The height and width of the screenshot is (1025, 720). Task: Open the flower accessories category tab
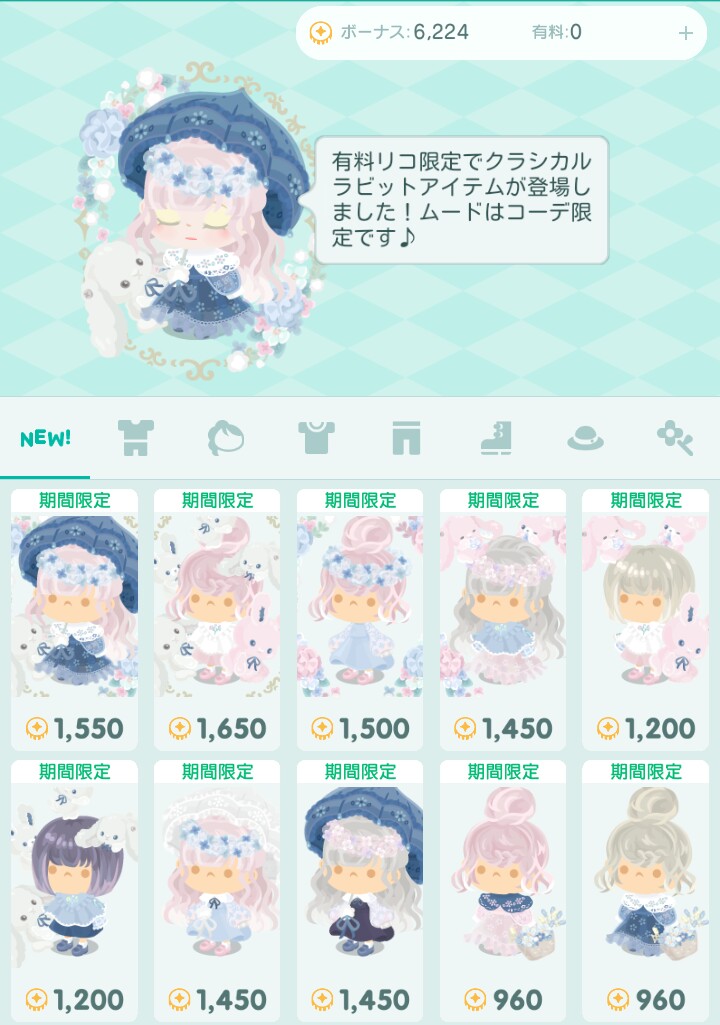coord(675,438)
